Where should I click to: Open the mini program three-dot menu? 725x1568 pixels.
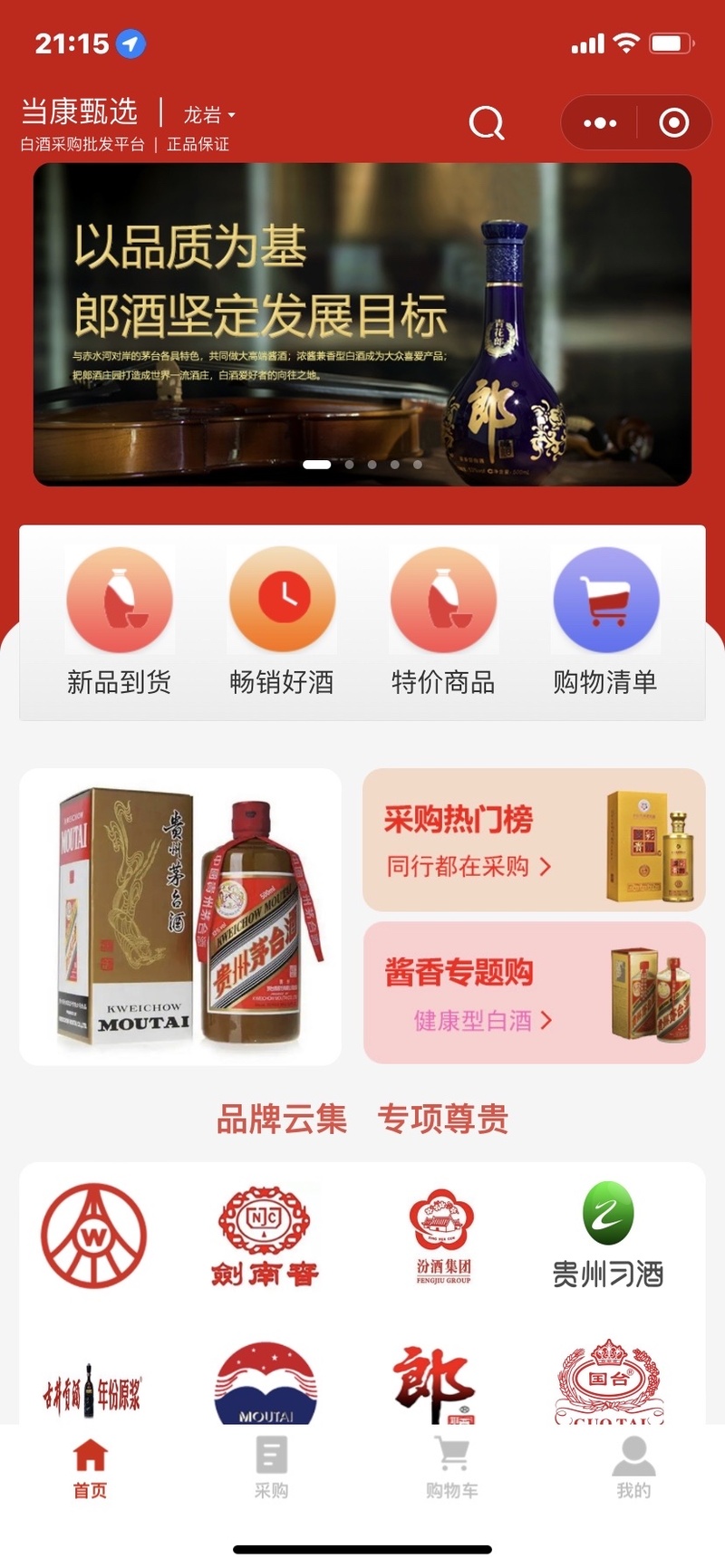[x=600, y=122]
